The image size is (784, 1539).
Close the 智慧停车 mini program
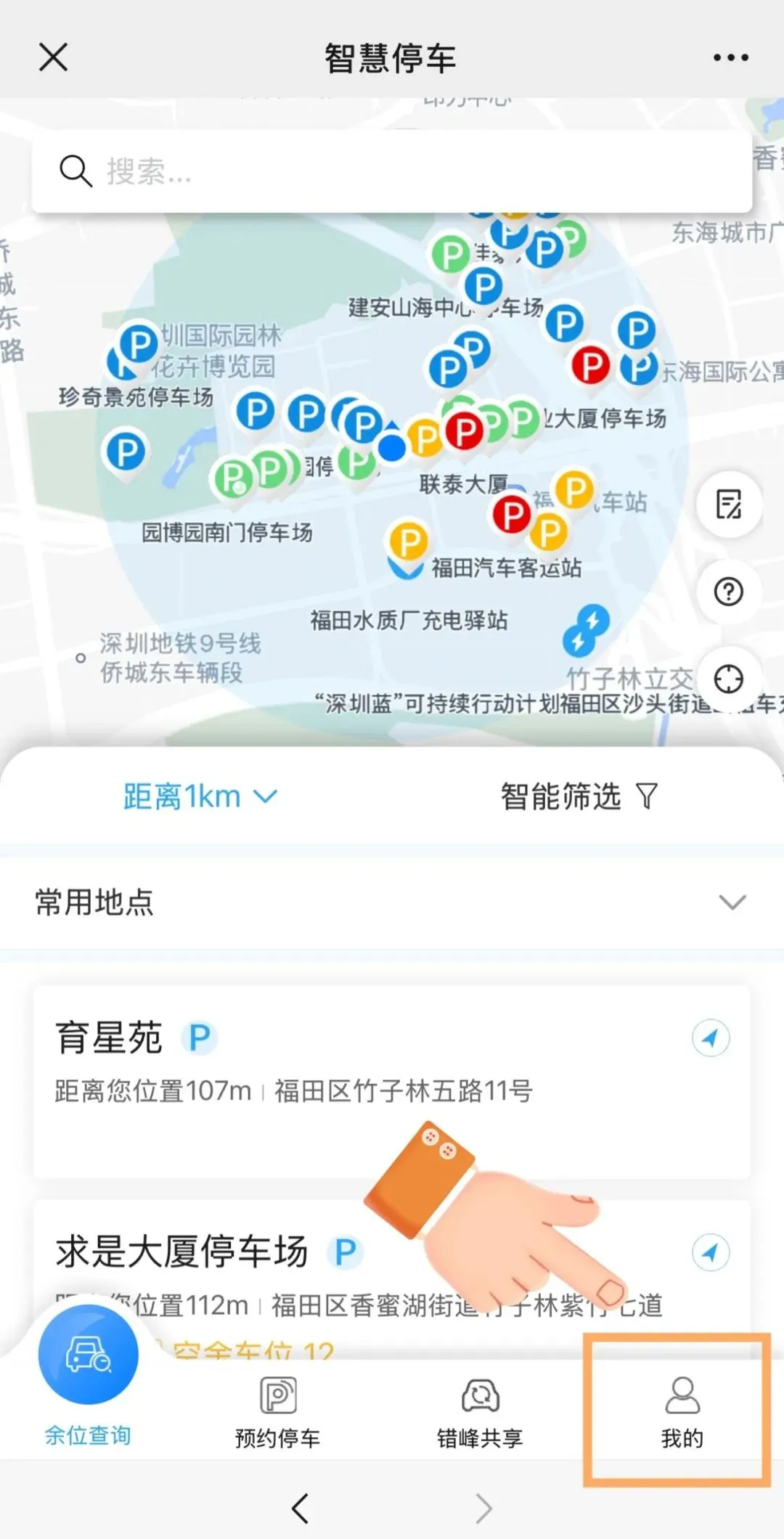[53, 57]
